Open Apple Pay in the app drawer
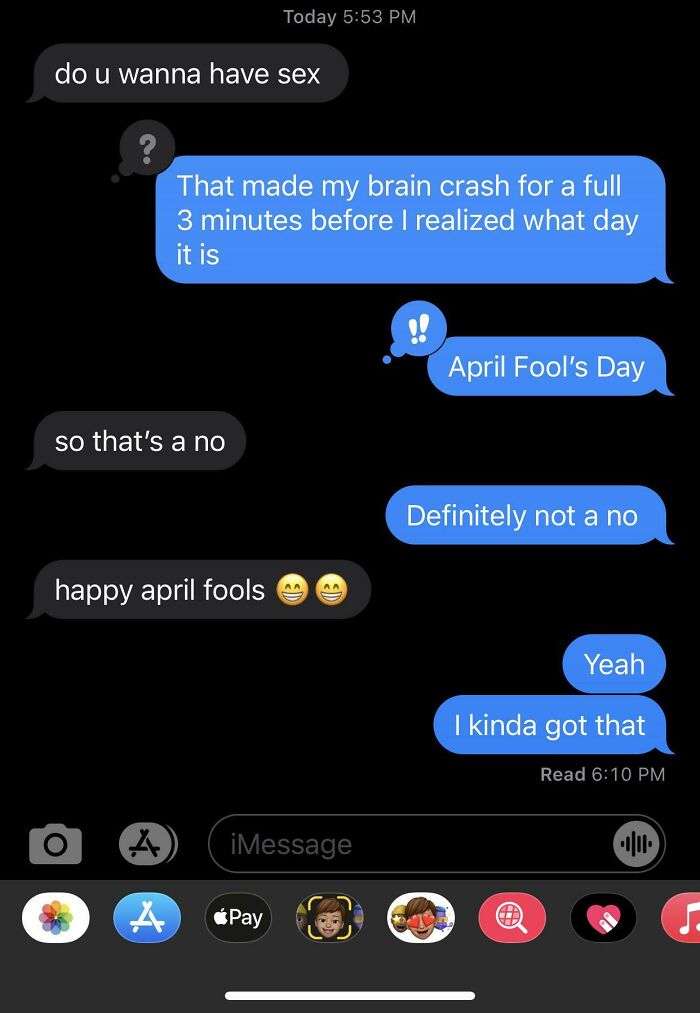700x1013 pixels. pos(238,918)
